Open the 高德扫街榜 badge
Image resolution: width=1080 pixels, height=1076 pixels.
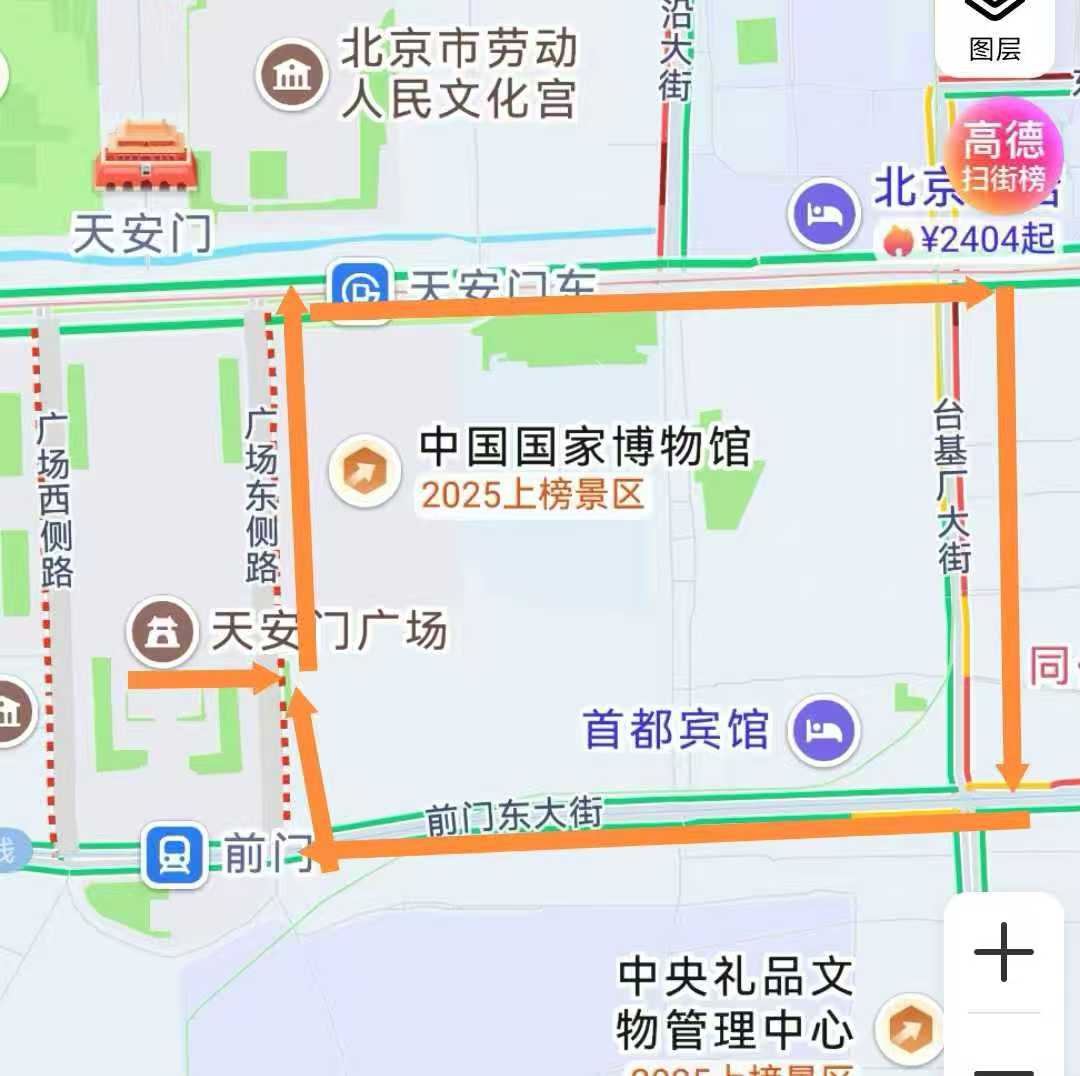pos(1003,156)
